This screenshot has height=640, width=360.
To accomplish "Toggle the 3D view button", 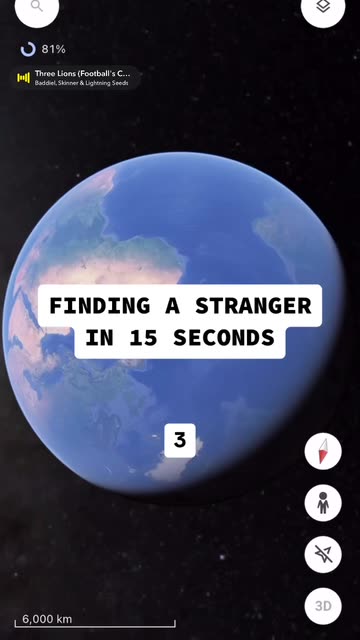I will [x=323, y=606].
